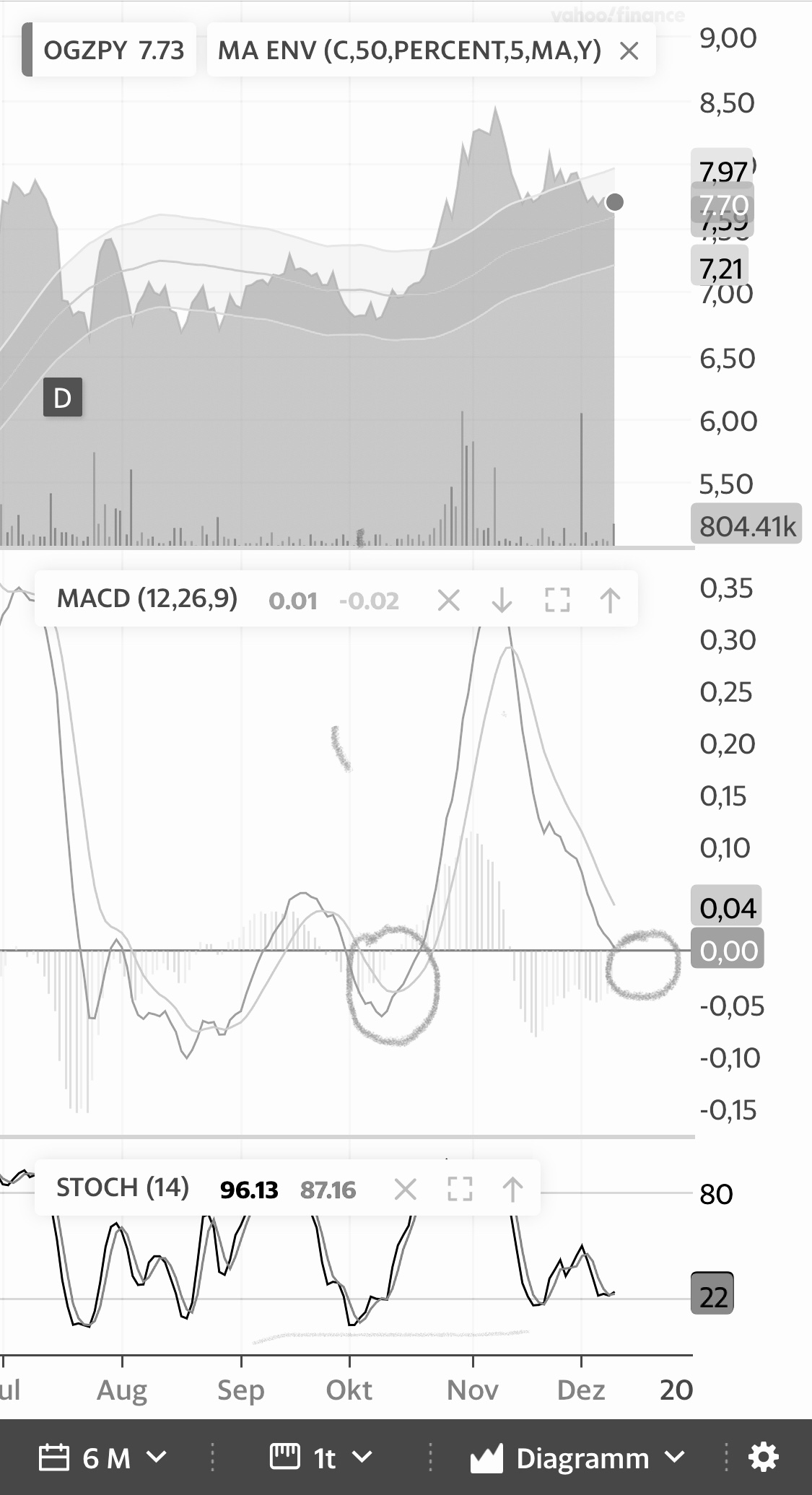Edit the STOCH (14) indicator
The width and height of the screenshot is (812, 1495).
click(x=123, y=1187)
